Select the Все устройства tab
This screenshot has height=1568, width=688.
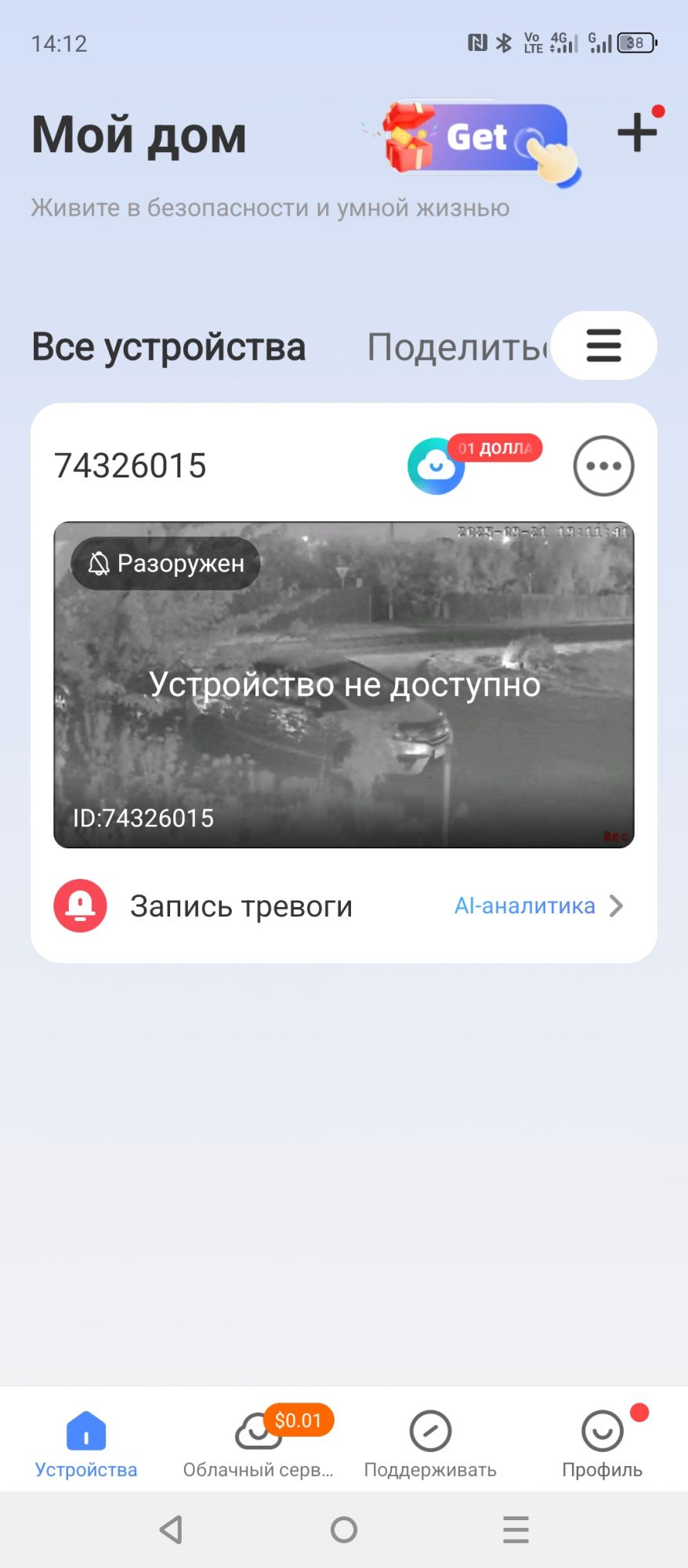tap(168, 347)
